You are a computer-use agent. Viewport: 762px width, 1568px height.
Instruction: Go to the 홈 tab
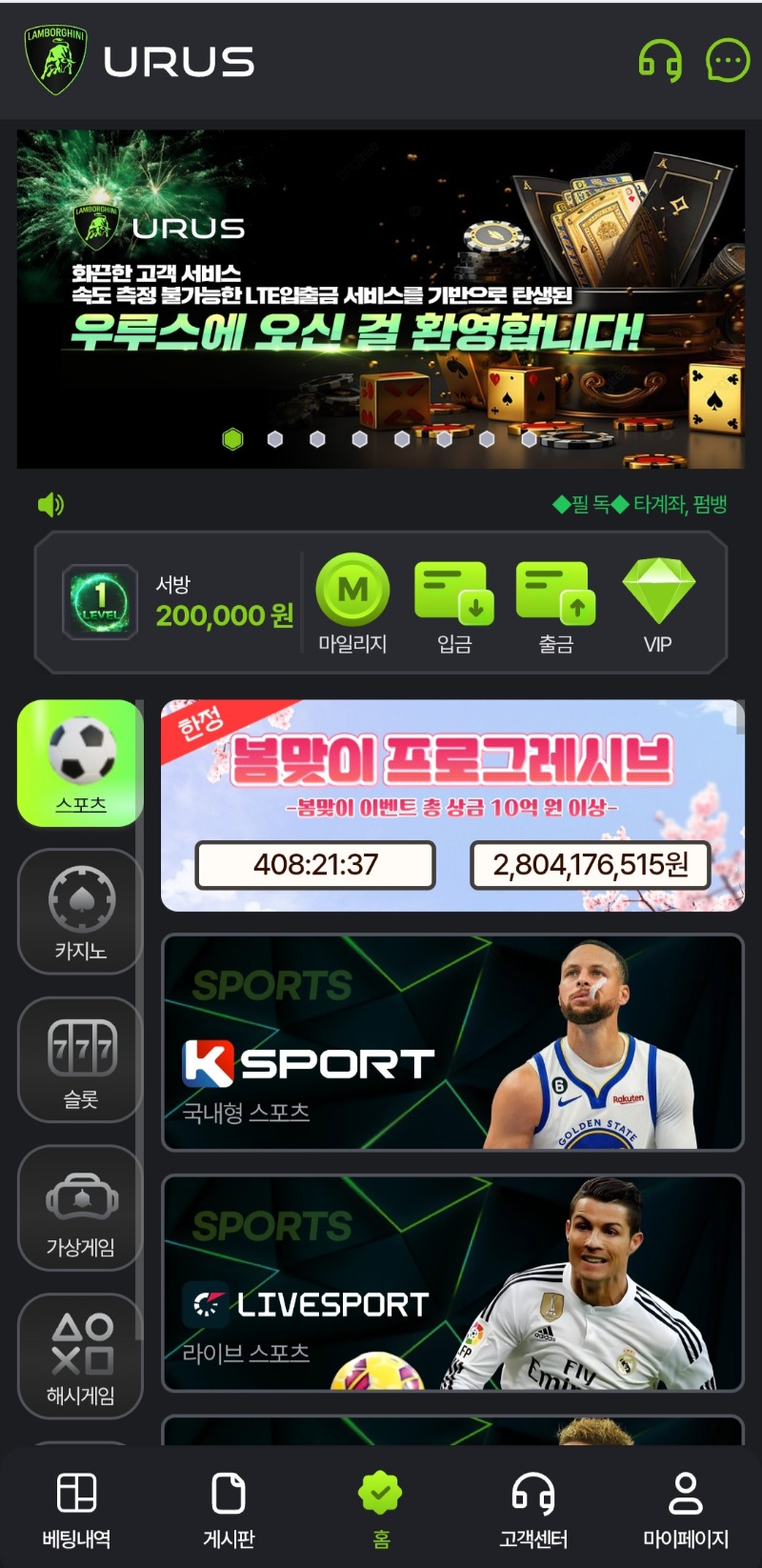coord(380,1509)
